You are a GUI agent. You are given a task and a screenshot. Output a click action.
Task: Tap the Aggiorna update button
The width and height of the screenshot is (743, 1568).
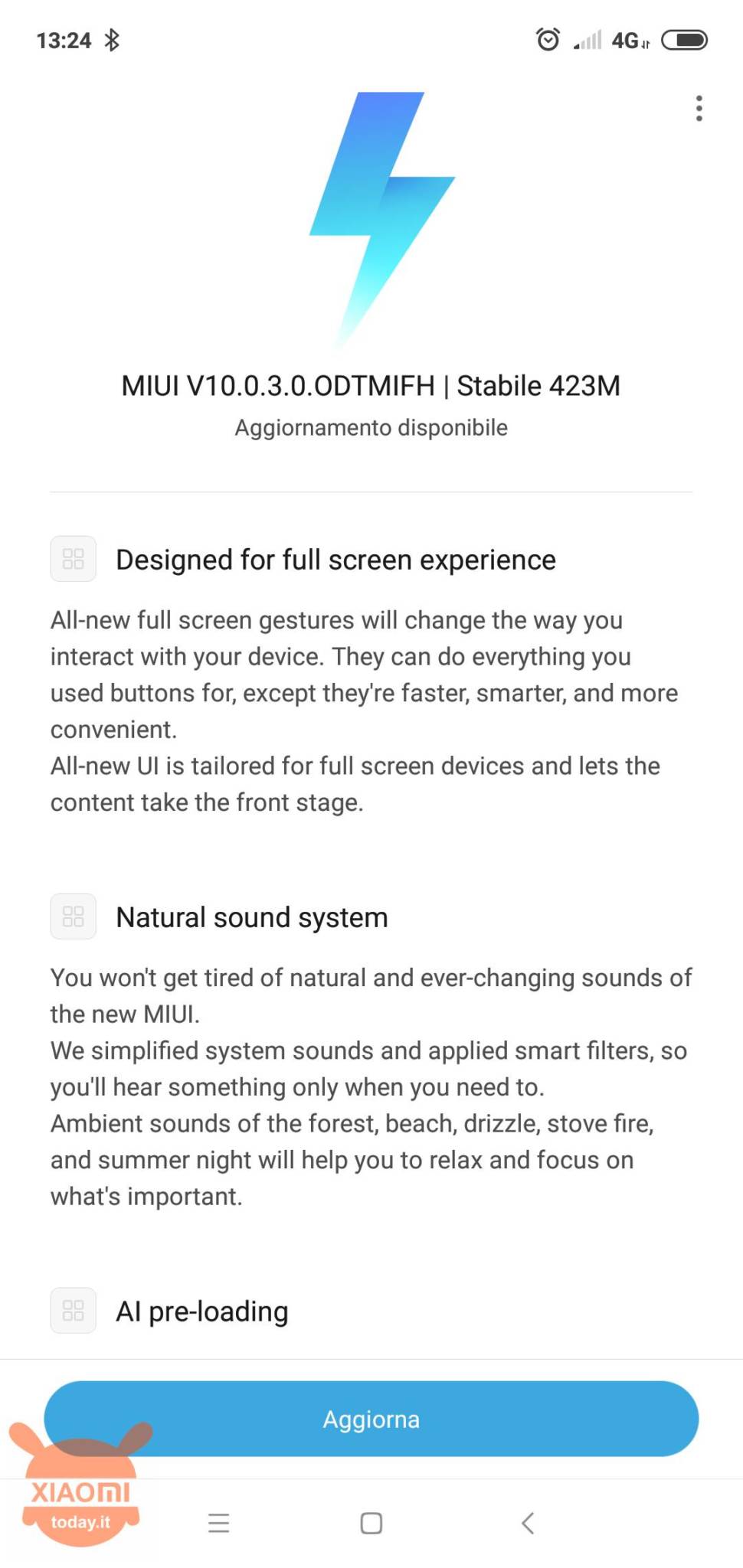(x=371, y=1419)
